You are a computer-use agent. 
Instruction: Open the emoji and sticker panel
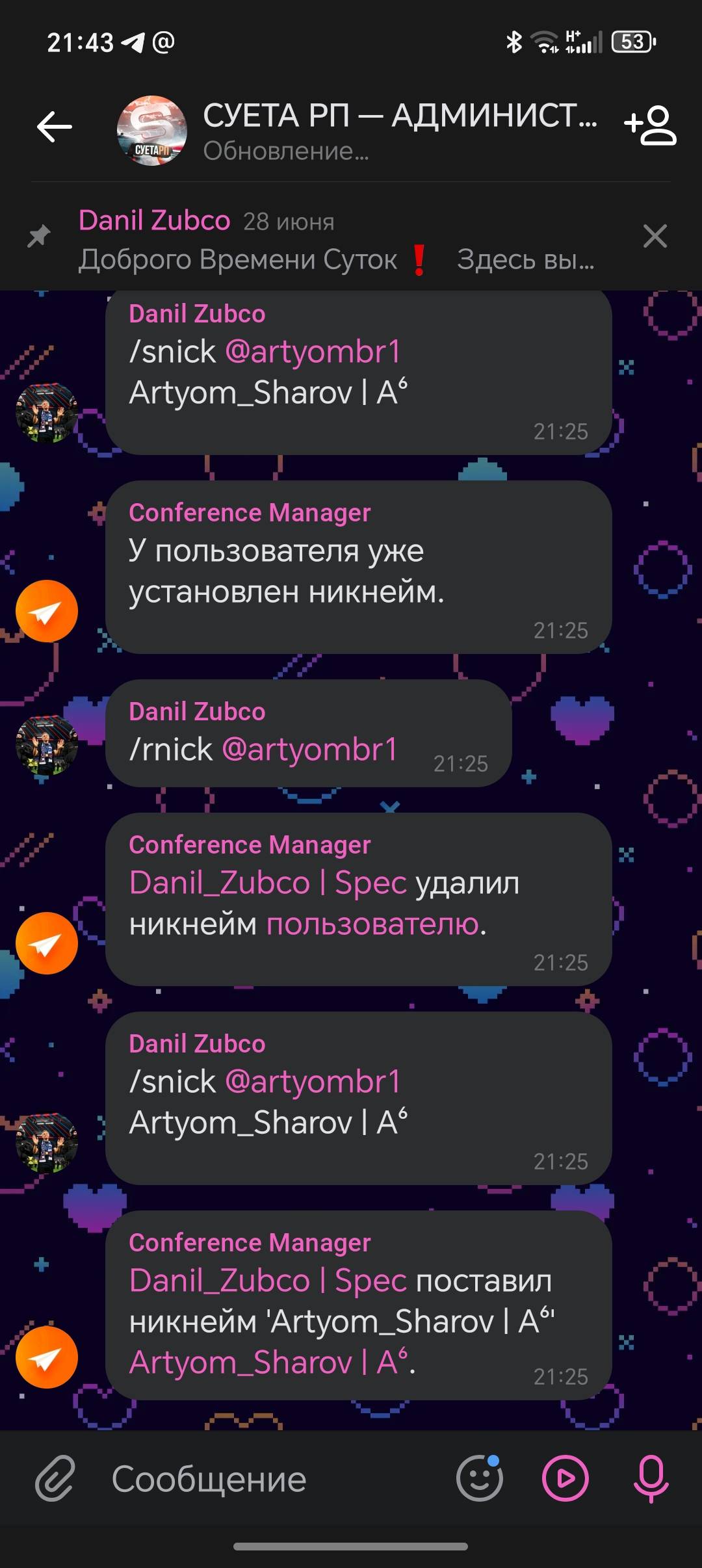tap(480, 1478)
